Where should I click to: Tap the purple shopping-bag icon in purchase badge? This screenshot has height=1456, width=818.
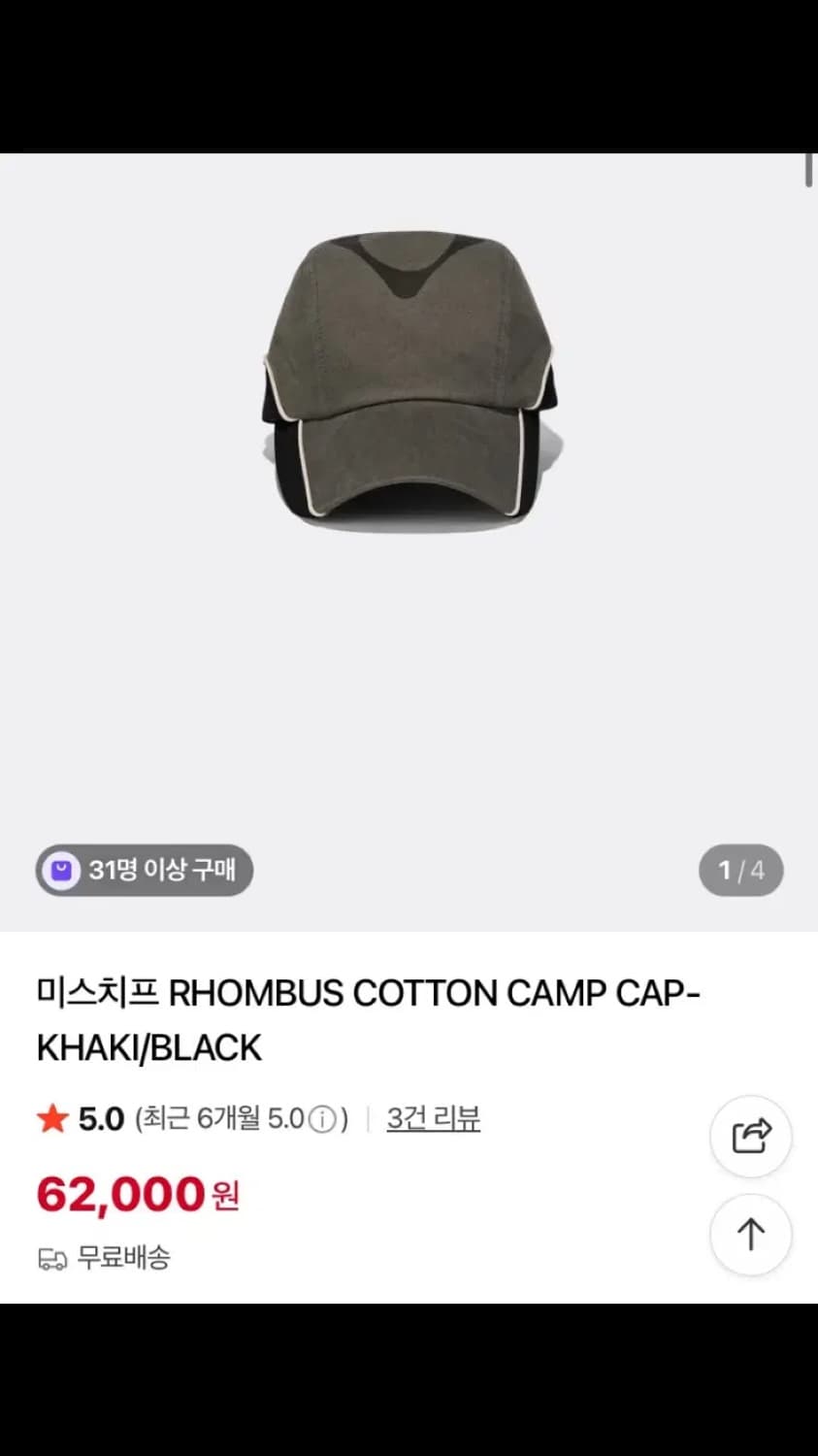point(60,871)
